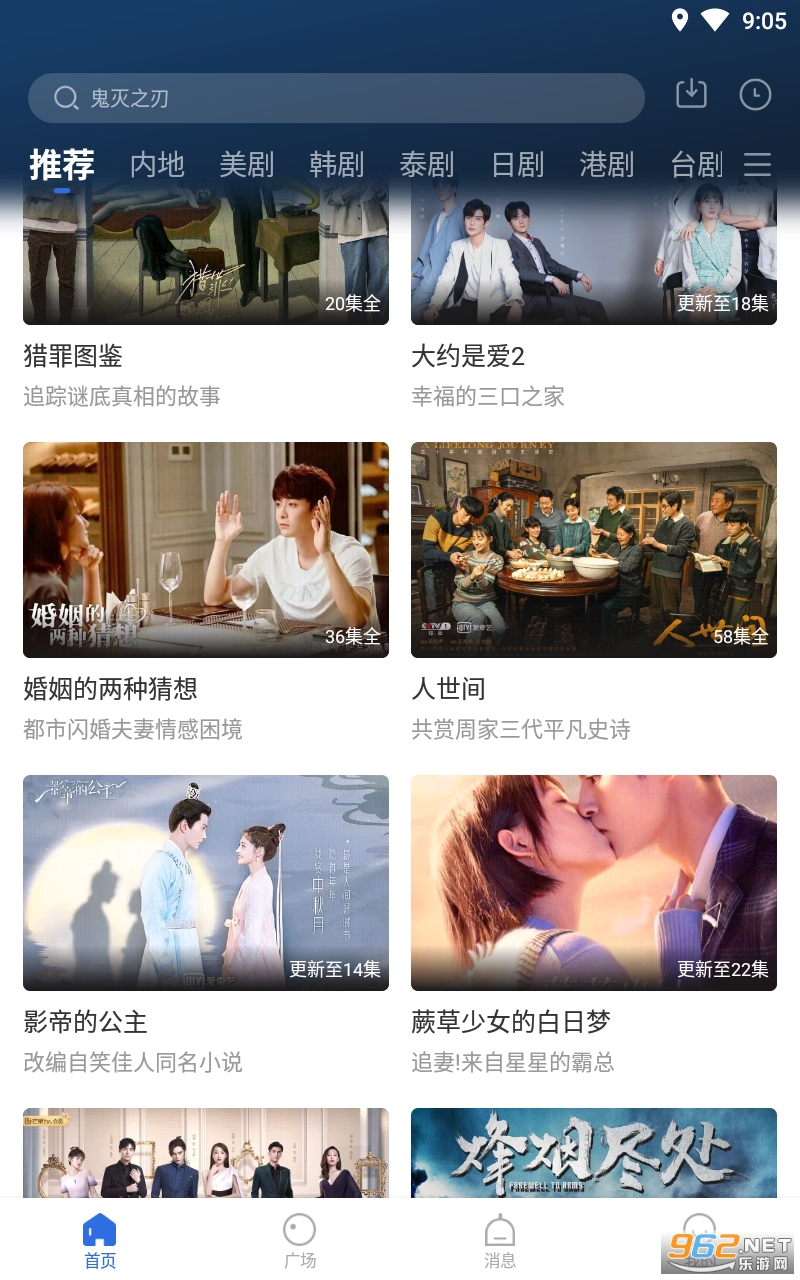
Task: Switch to the 港剧 tab
Action: coord(607,164)
